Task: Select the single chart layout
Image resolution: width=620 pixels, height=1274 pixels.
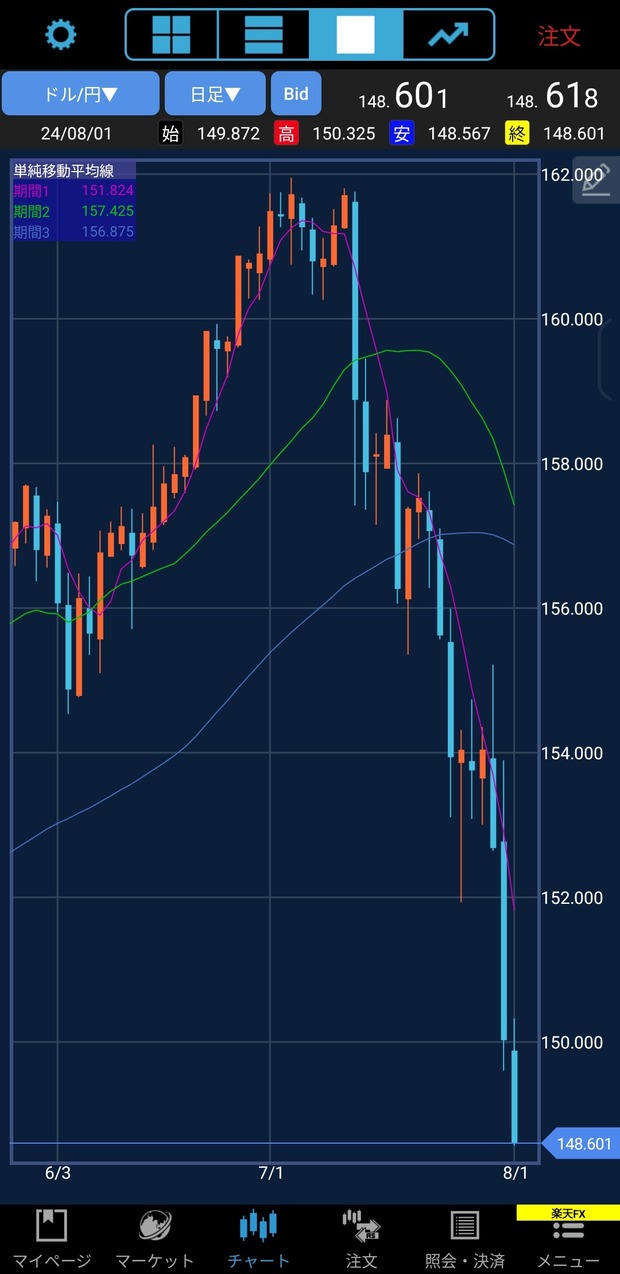Action: (355, 35)
